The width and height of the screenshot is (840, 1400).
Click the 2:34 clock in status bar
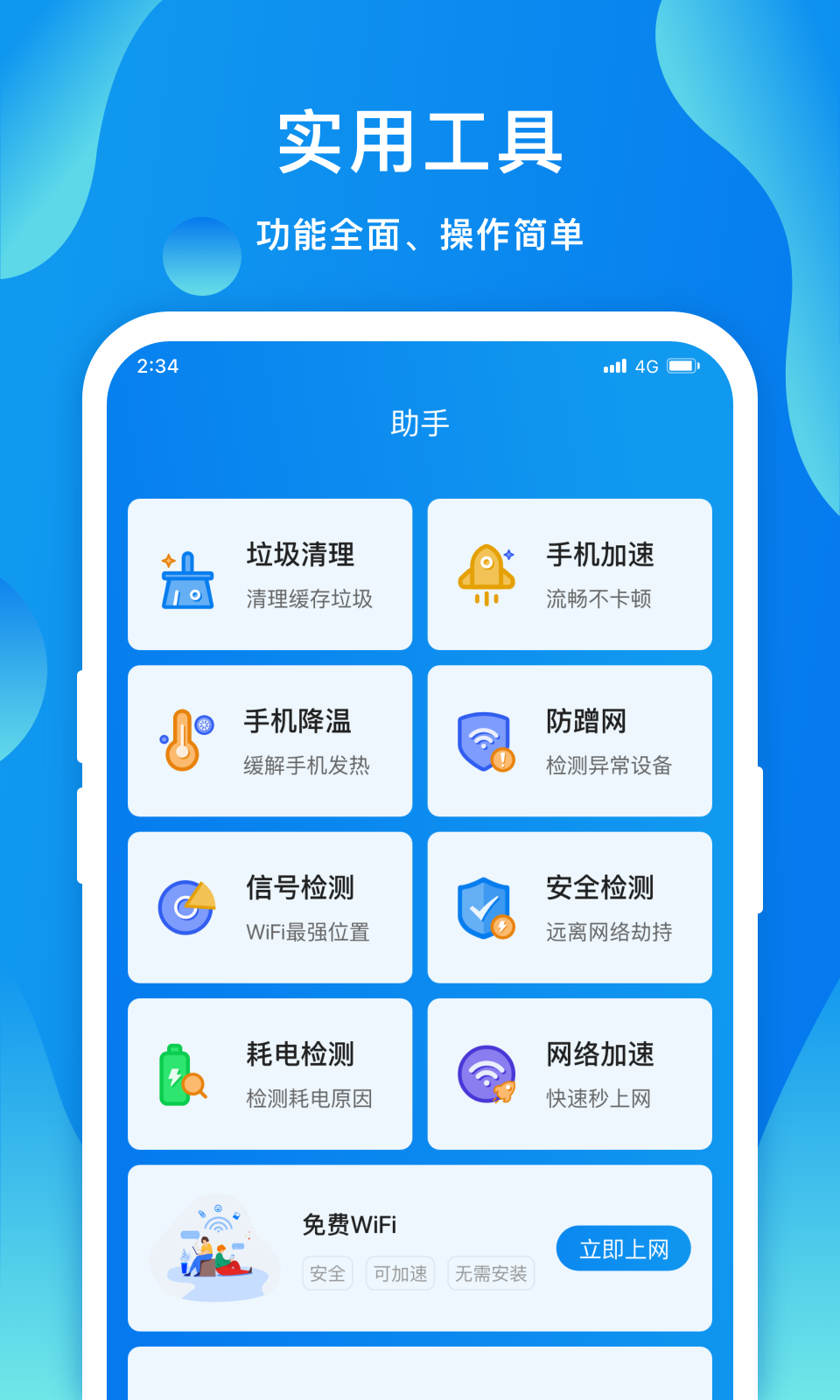click(156, 367)
